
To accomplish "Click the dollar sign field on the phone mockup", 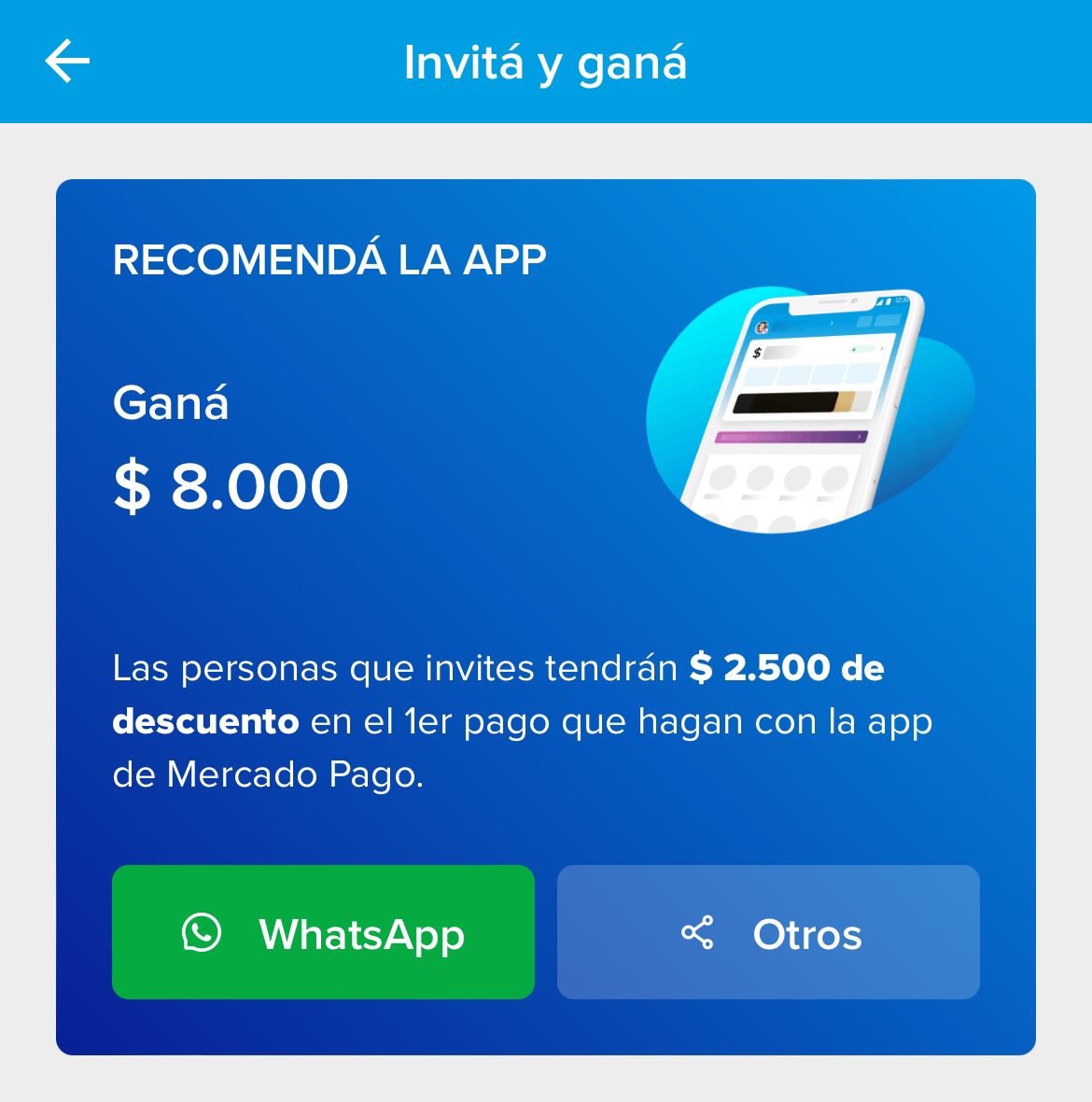I will (x=758, y=352).
